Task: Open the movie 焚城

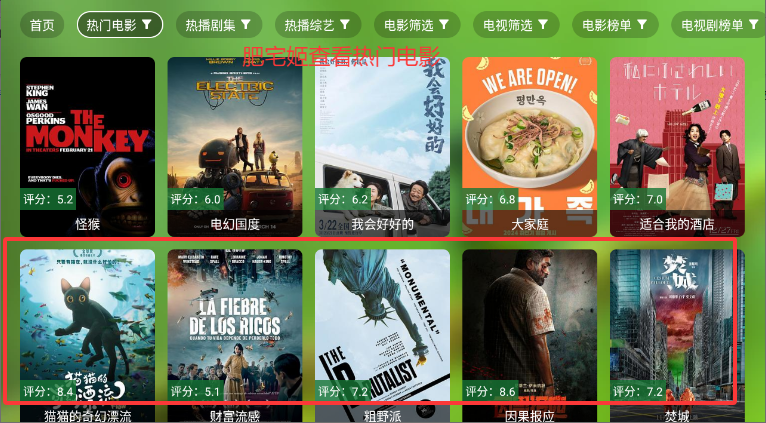Action: coord(677,327)
